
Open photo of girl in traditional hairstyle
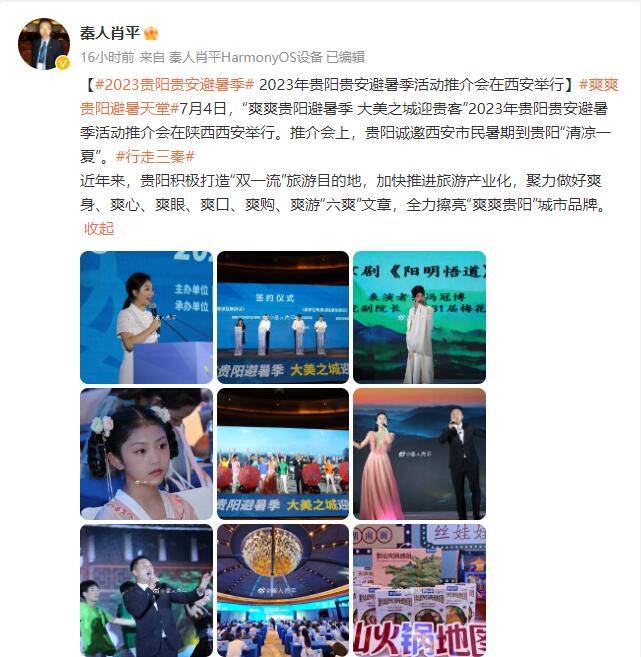click(146, 453)
